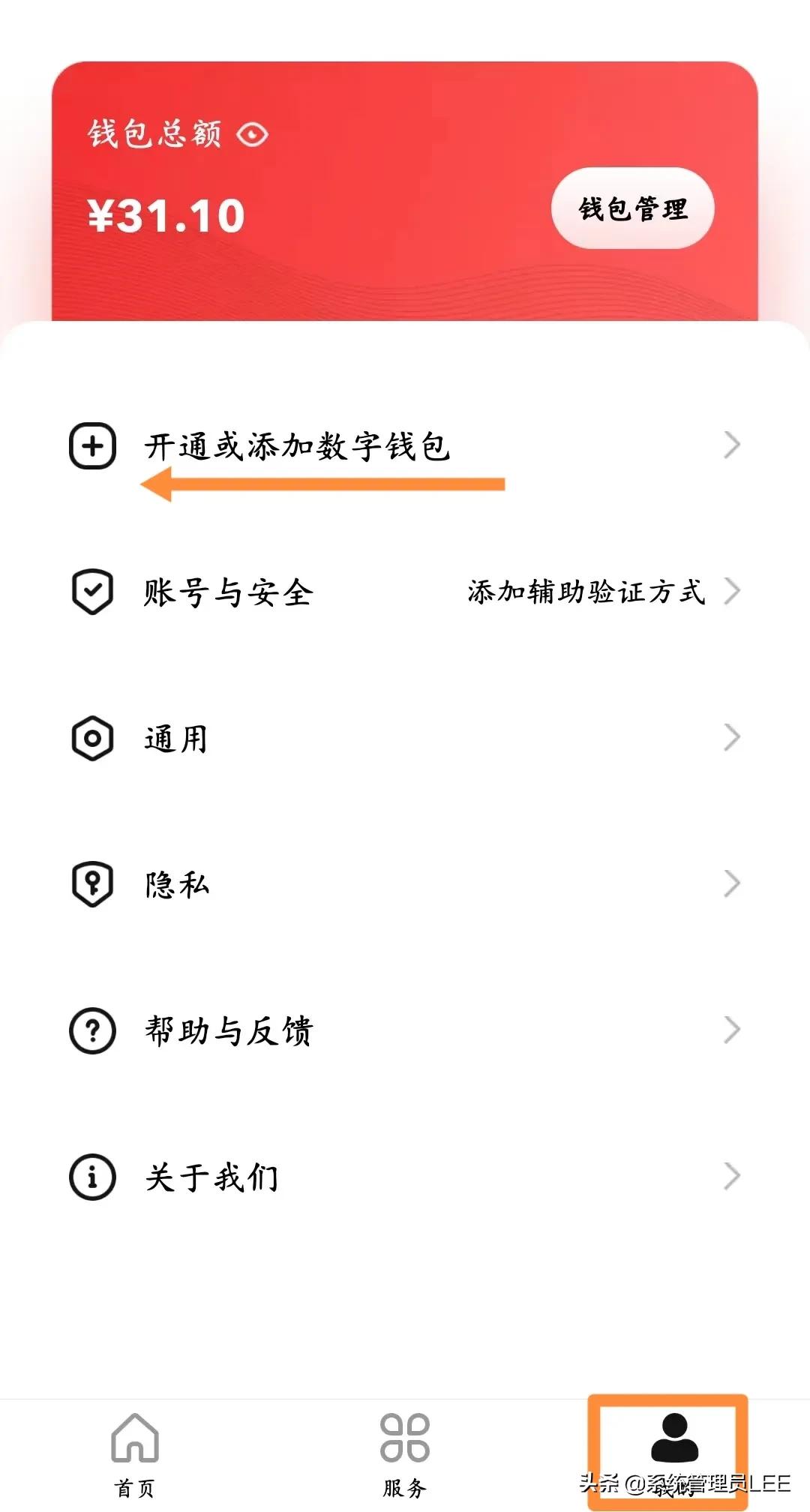
Task: Toggle wallet balance visibility with the eye icon
Action: (253, 133)
